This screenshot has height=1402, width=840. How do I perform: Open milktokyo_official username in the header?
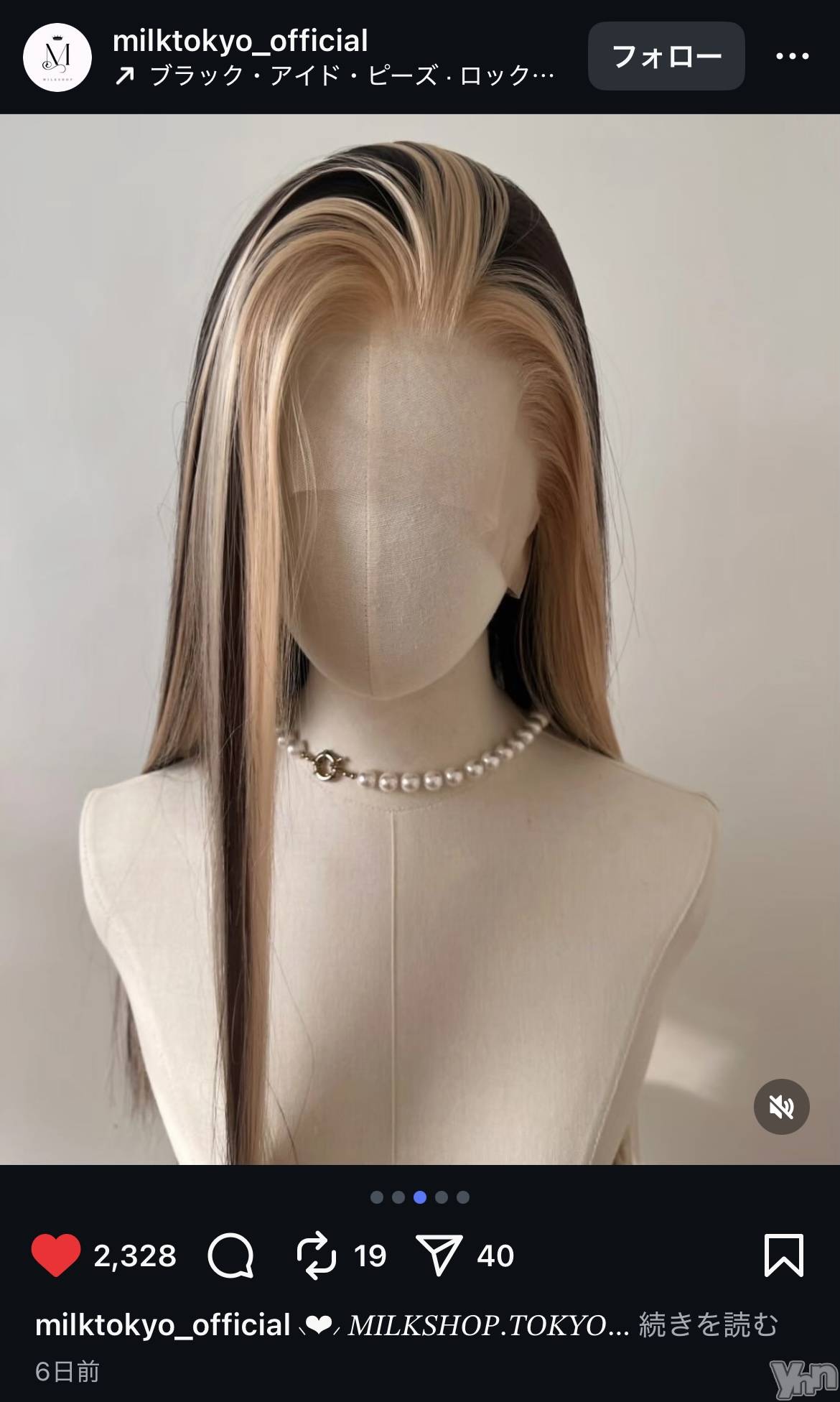(241, 41)
